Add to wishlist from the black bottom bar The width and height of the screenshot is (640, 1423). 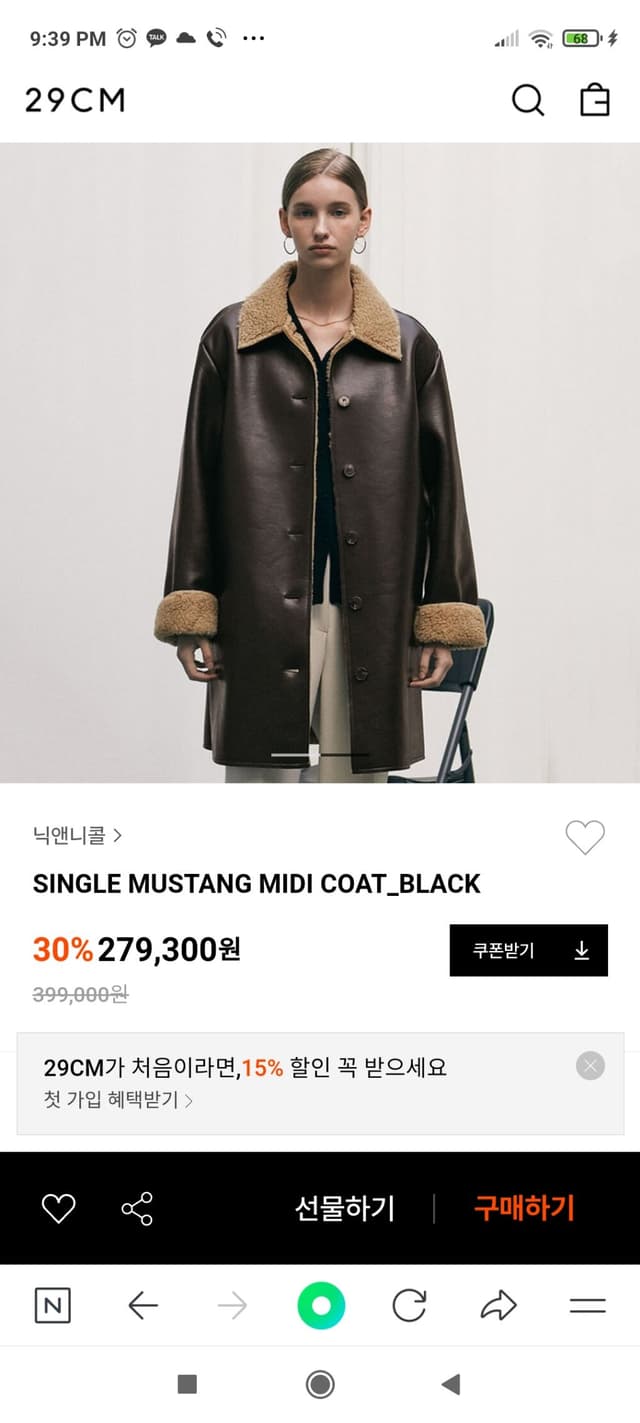click(x=58, y=1208)
